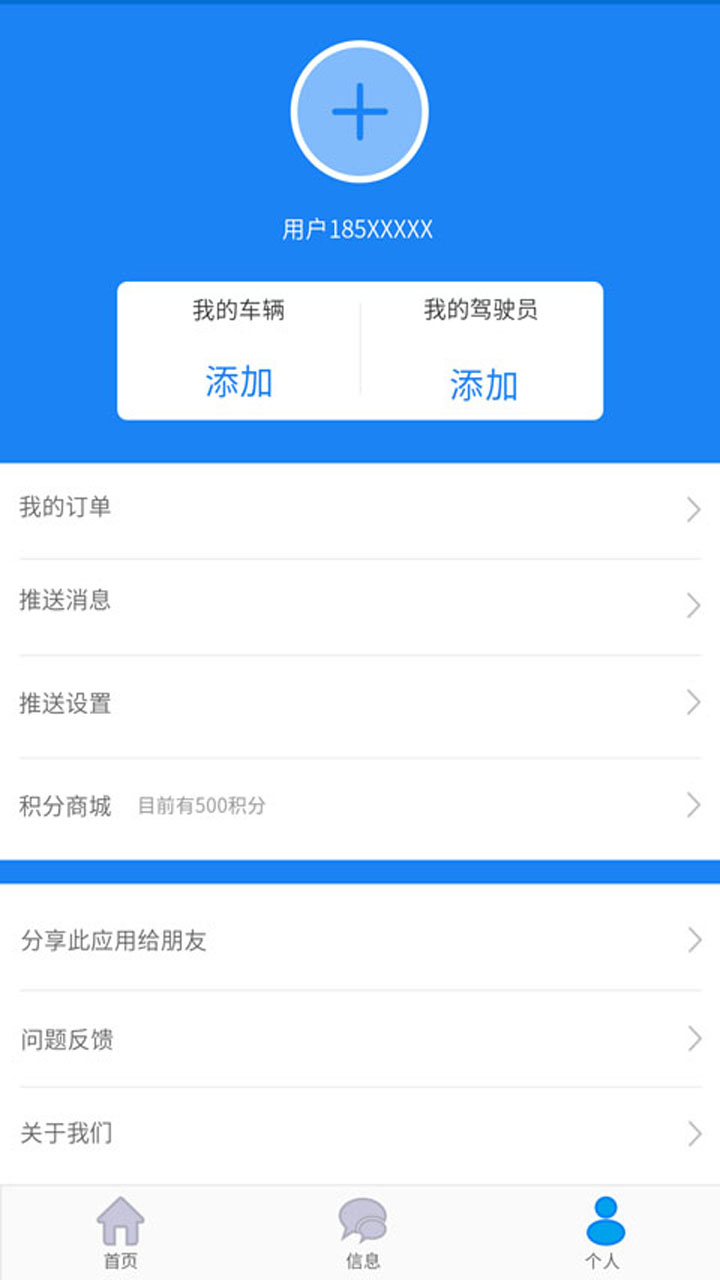Open 积分商城 points mall row

pos(360,804)
